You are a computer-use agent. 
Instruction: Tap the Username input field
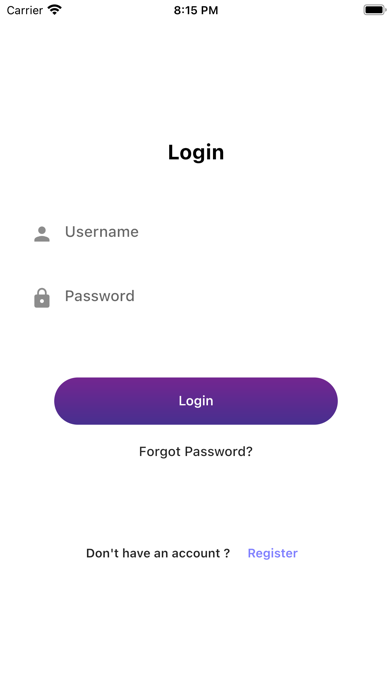tap(196, 232)
